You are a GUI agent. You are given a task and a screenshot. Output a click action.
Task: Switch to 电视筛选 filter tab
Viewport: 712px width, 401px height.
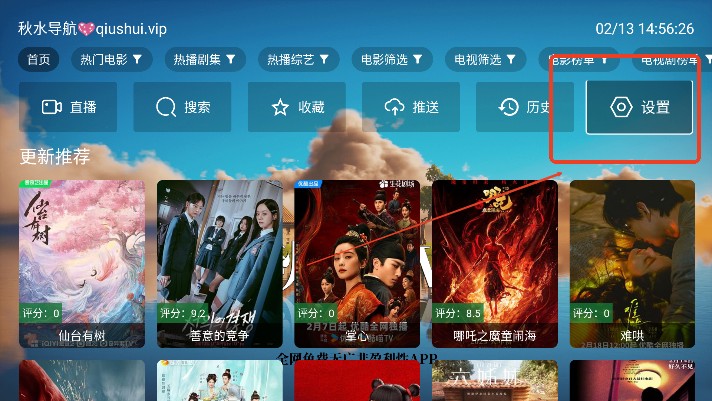tap(485, 60)
